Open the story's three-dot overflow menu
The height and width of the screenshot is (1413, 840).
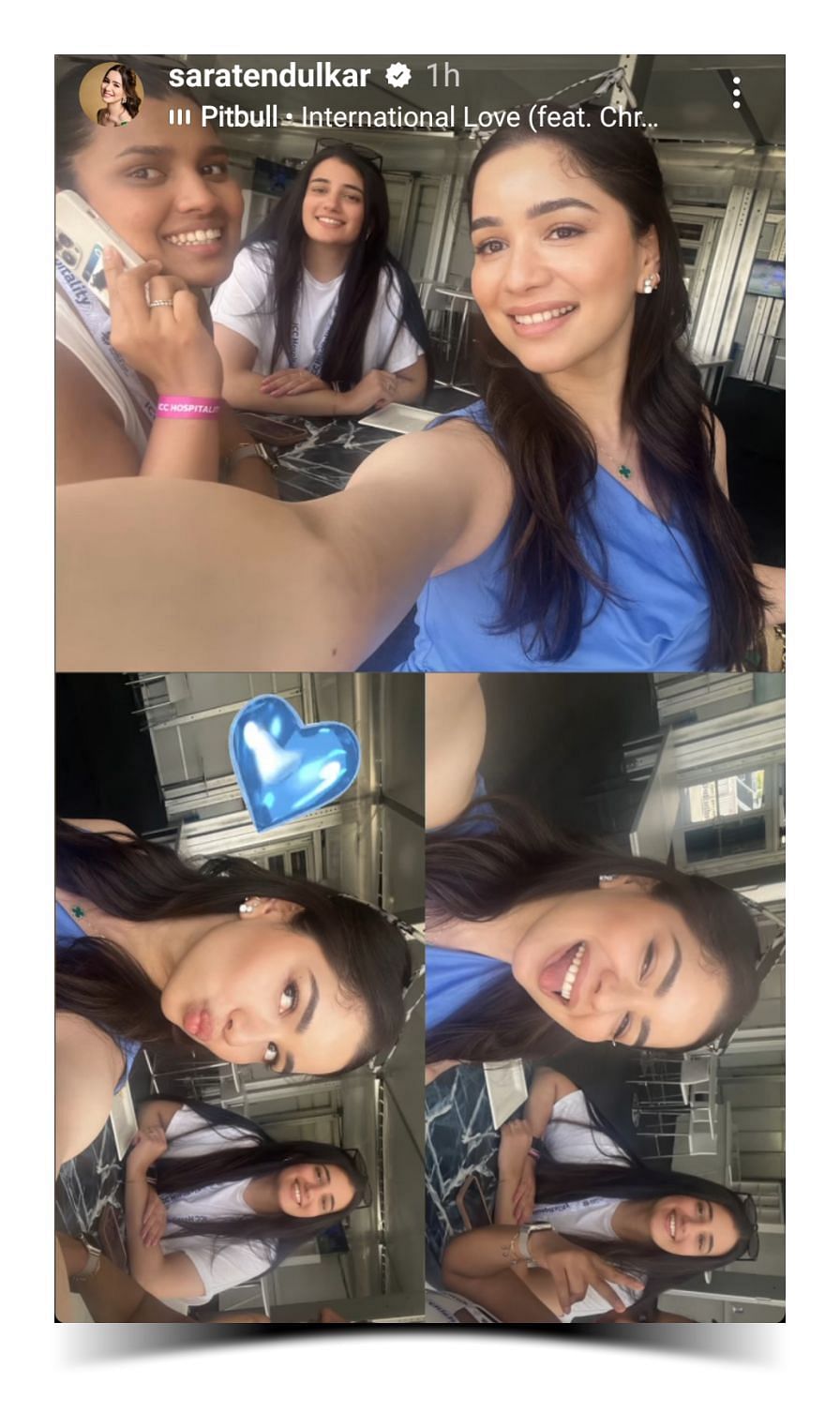(x=737, y=93)
